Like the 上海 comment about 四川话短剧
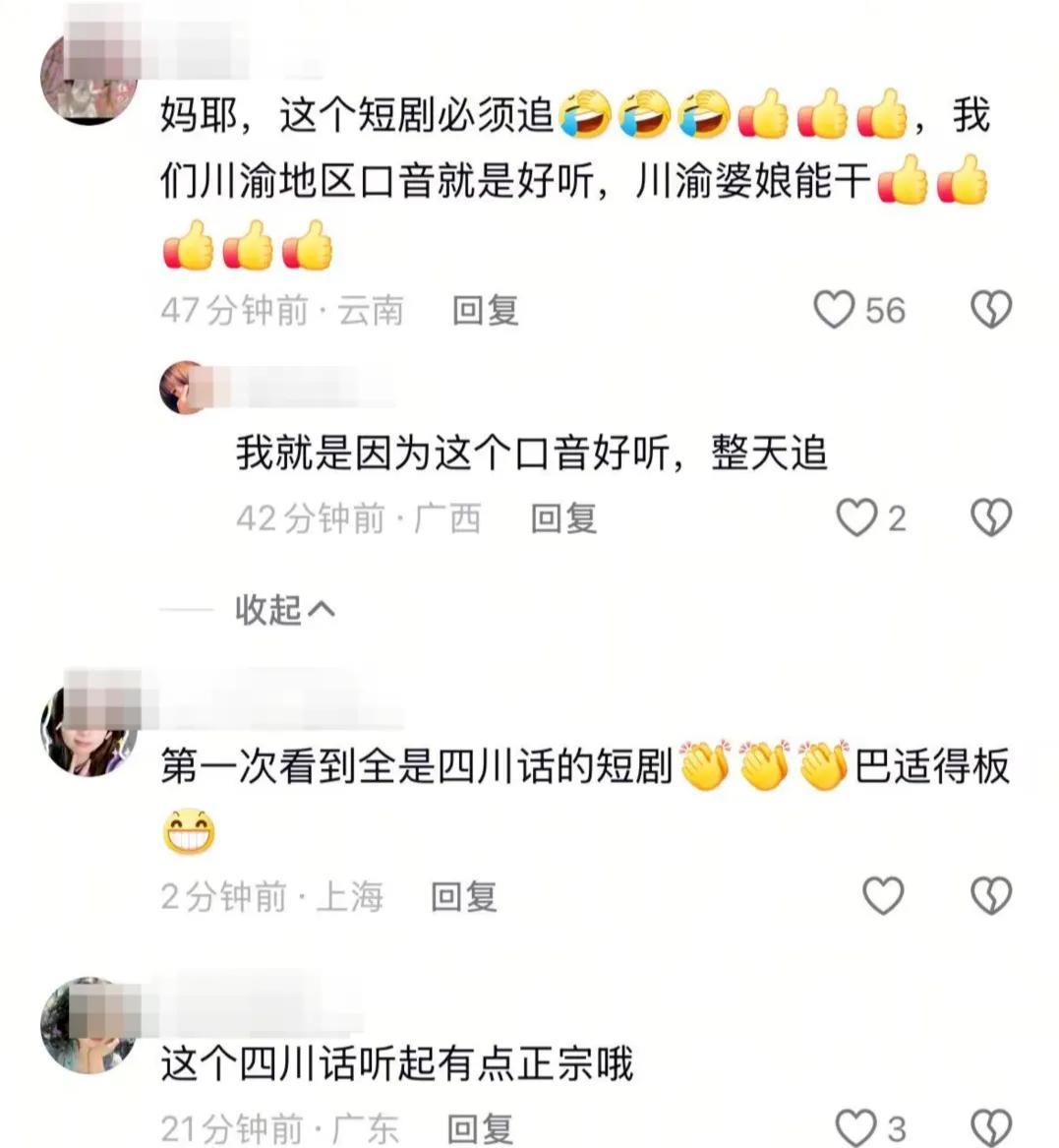 (x=882, y=895)
